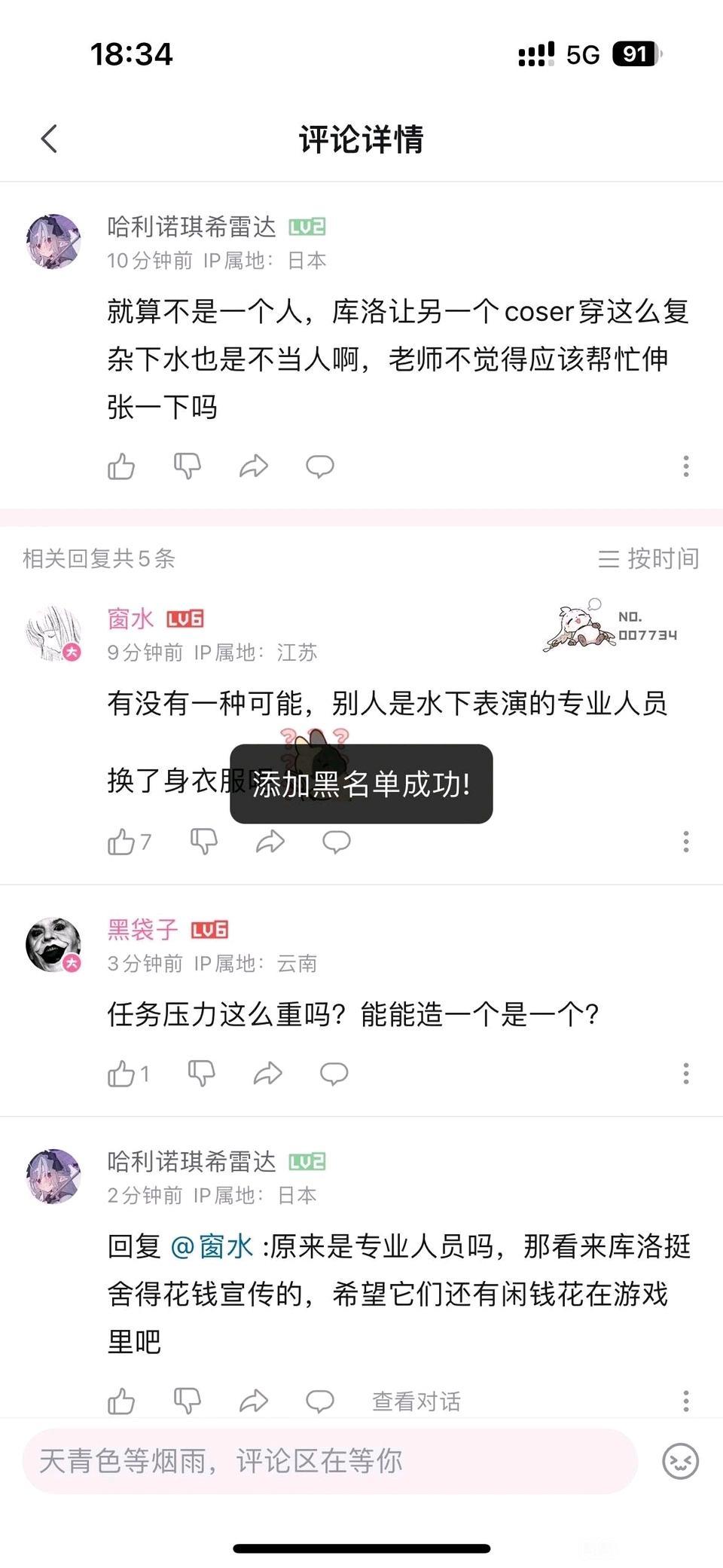Like 窗水's reply with 7 likes
The image size is (723, 1568).
pos(122,842)
